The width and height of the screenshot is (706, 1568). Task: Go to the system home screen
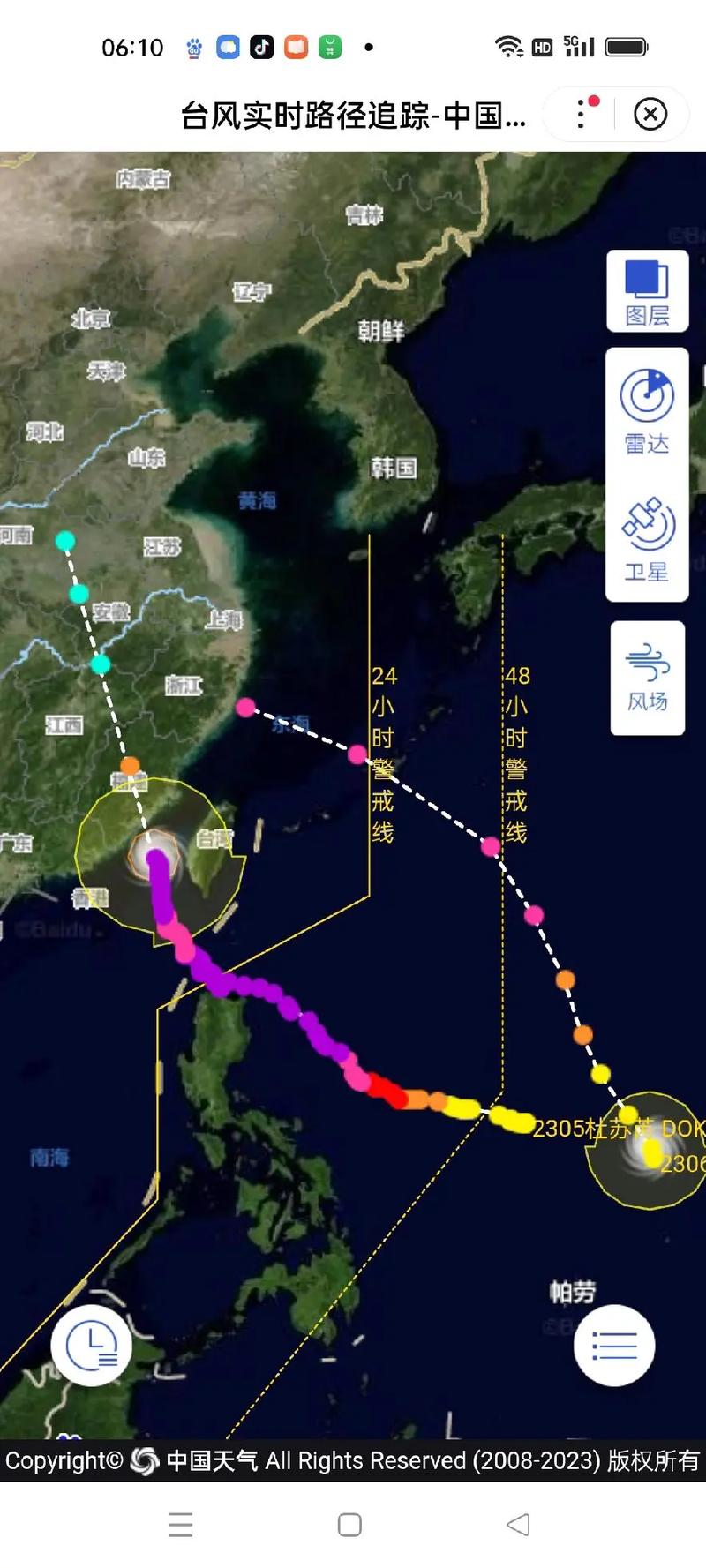(349, 1524)
